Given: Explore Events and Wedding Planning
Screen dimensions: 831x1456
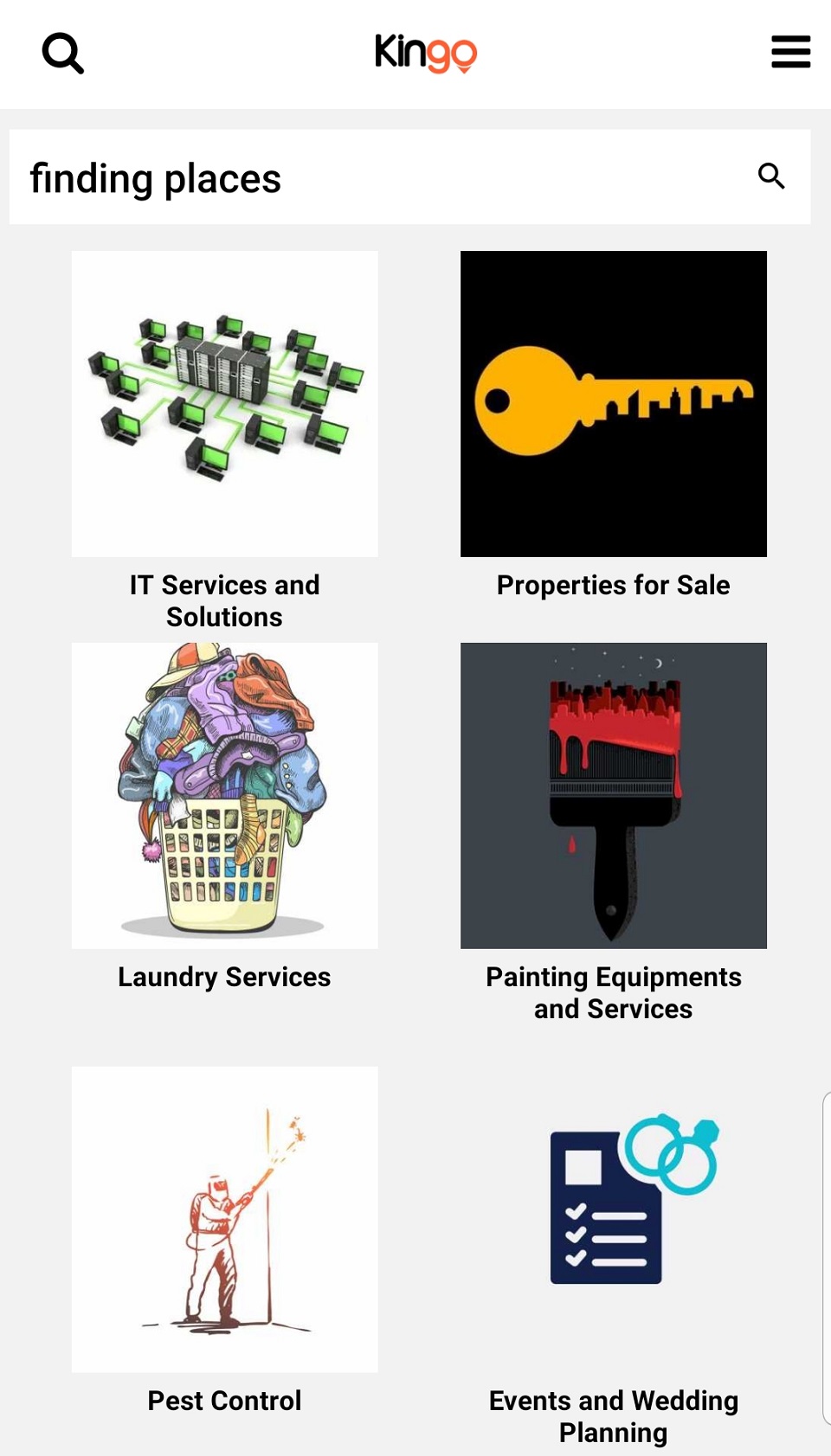Looking at the screenshot, I should pos(613,1220).
